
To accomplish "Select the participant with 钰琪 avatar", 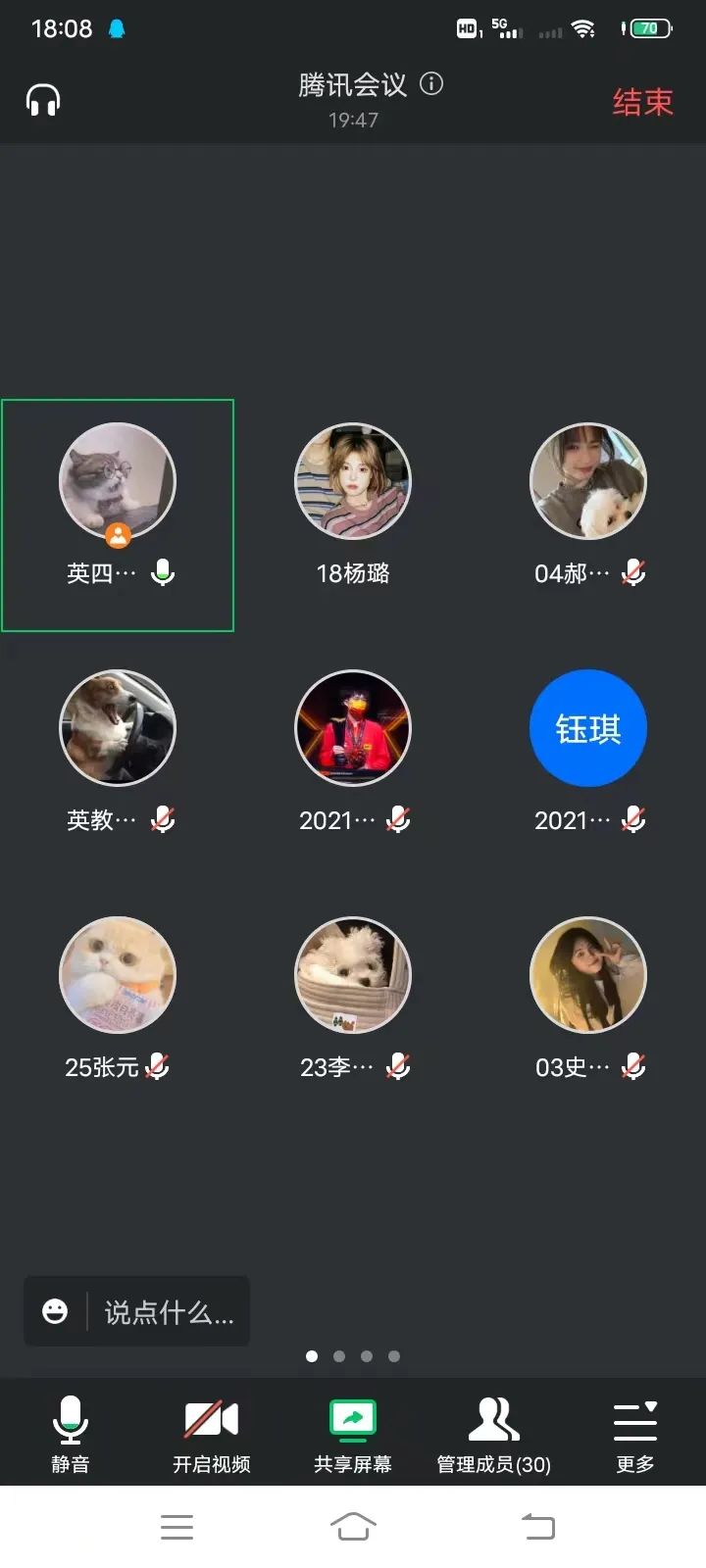I will coord(588,729).
